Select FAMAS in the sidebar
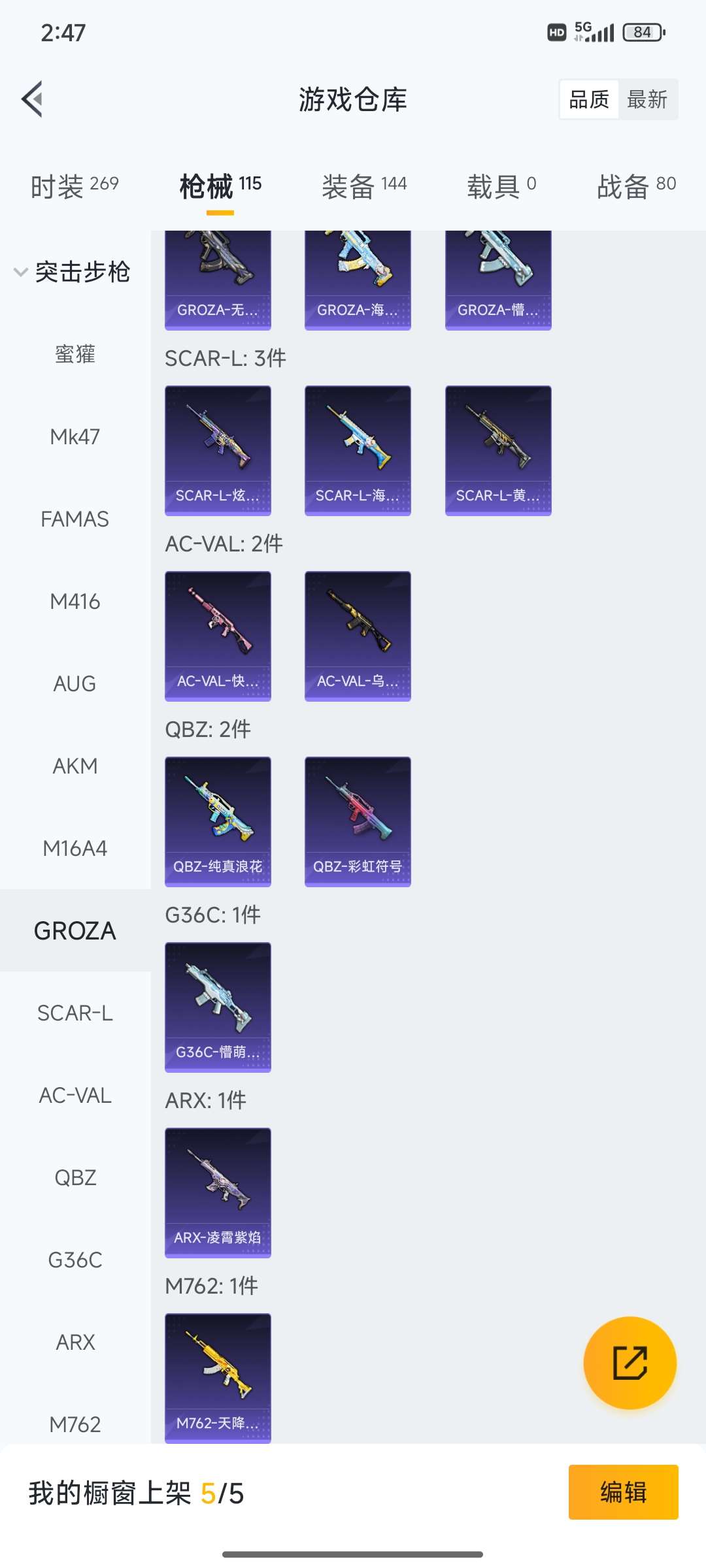The width and height of the screenshot is (706, 1568). [75, 519]
